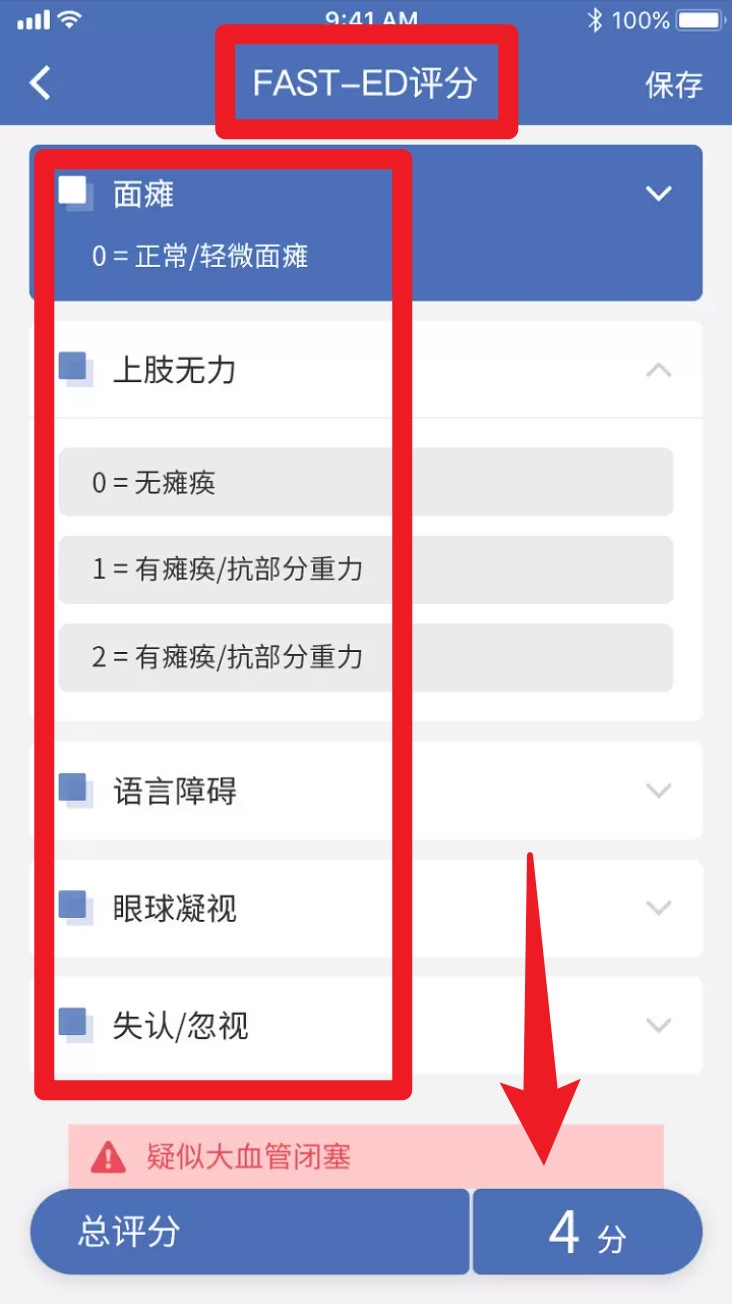Expand the 面瘫 section

click(x=366, y=222)
